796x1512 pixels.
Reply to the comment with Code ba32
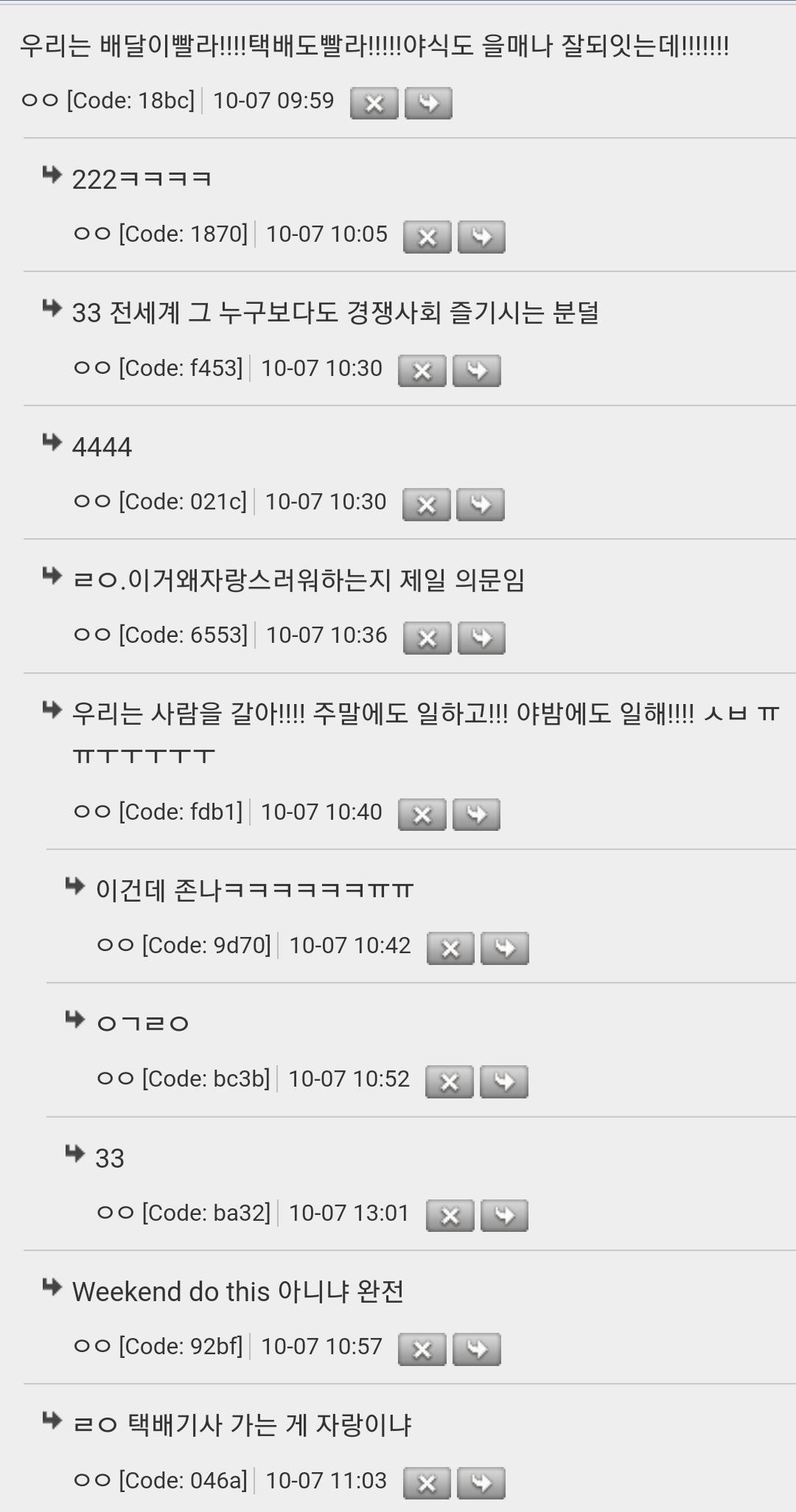(504, 1216)
